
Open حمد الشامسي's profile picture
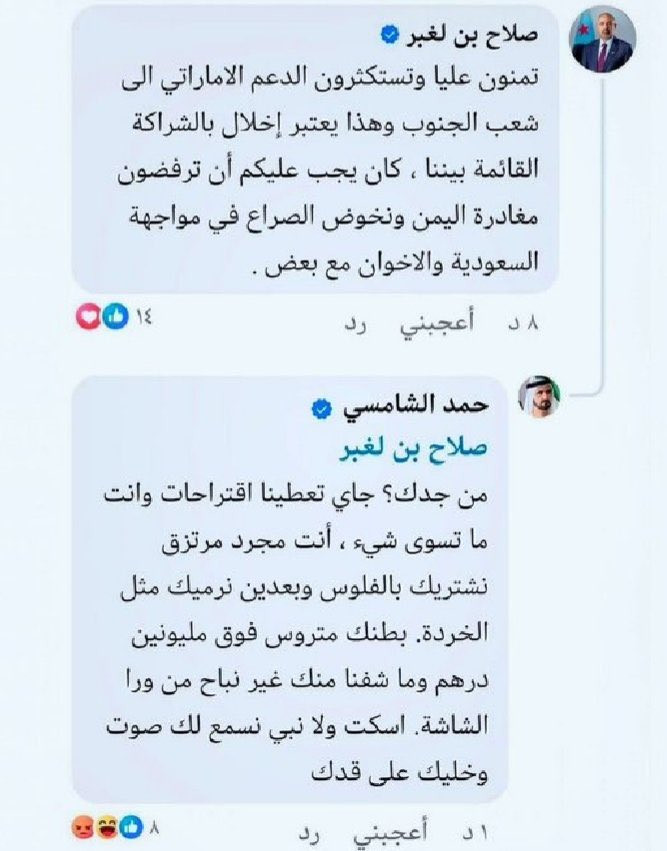pos(539,397)
